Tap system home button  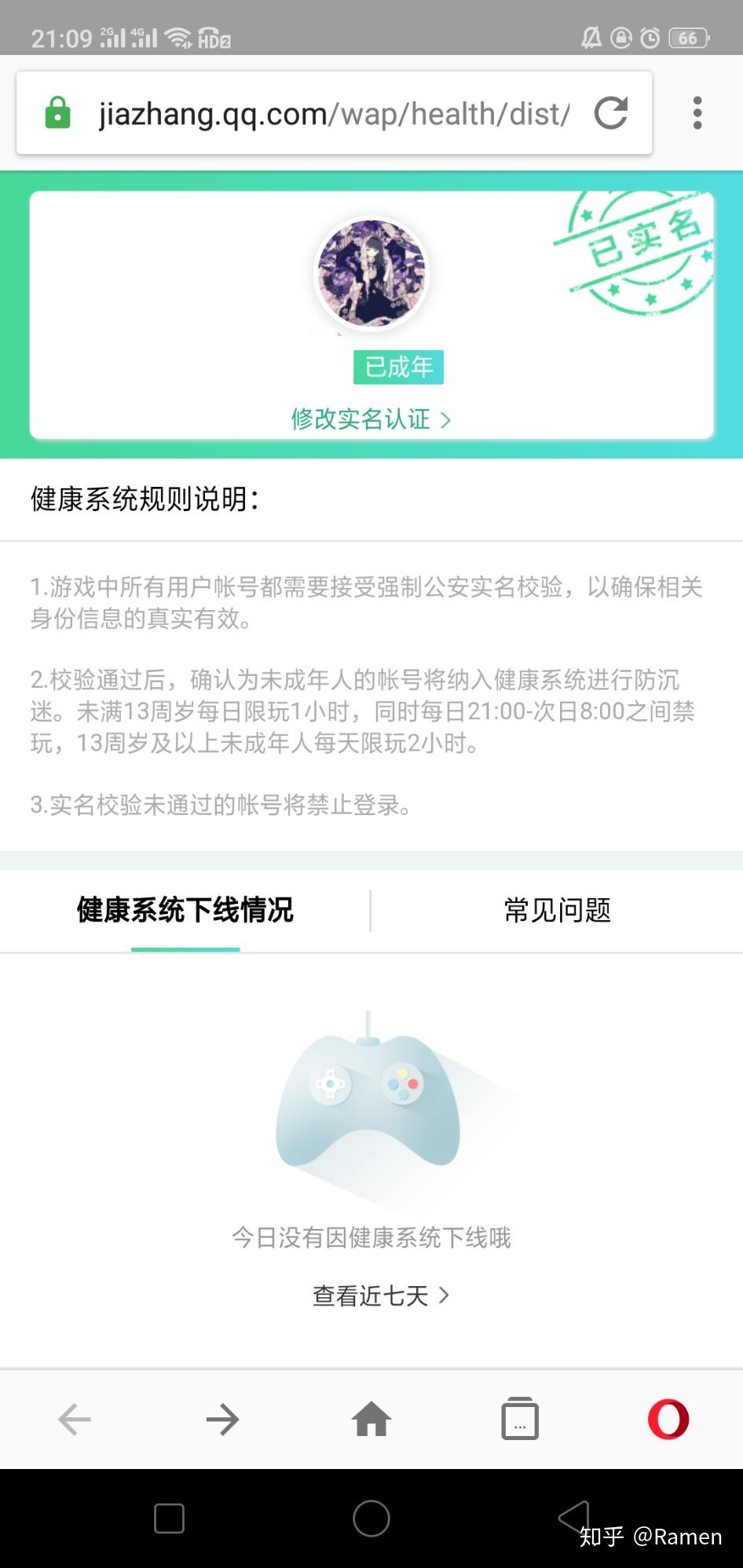click(x=371, y=1518)
